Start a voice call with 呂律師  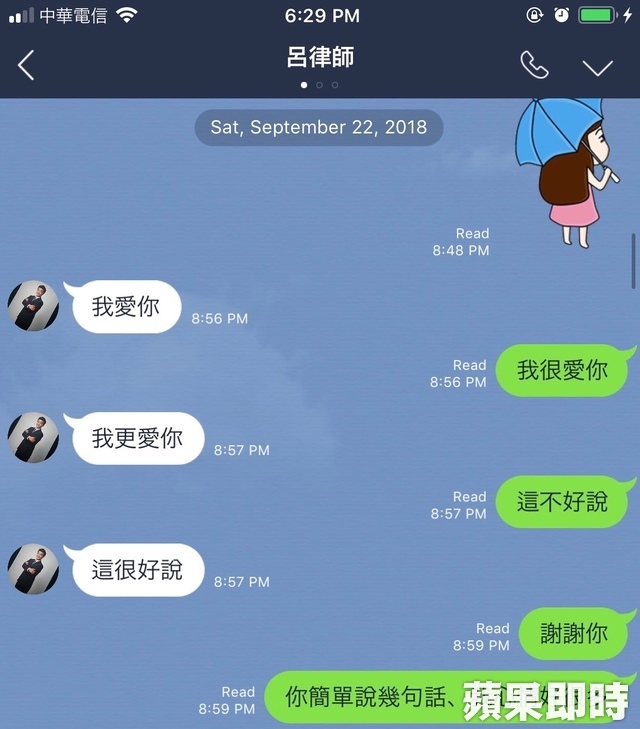534,66
